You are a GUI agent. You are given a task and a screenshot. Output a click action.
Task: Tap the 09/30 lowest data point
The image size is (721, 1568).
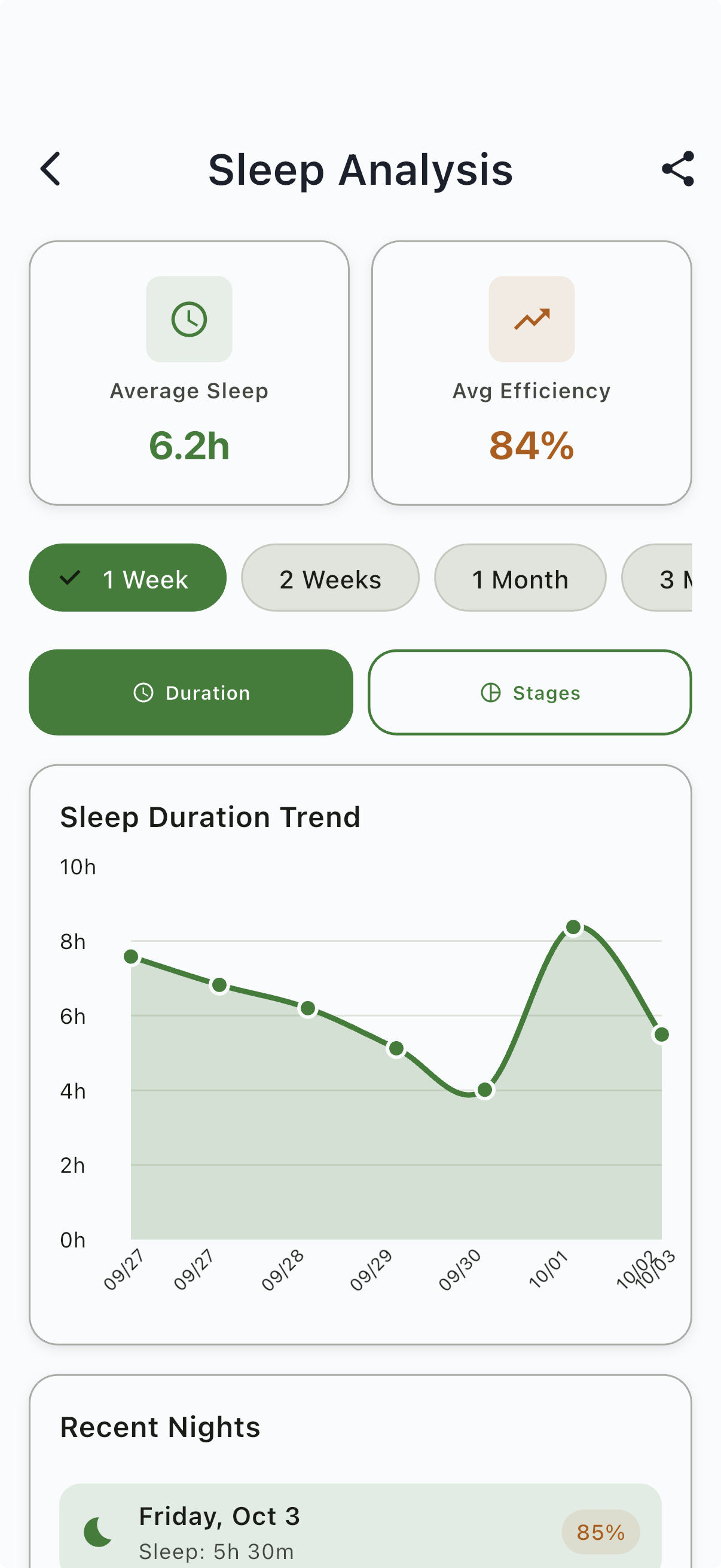pos(485,1090)
